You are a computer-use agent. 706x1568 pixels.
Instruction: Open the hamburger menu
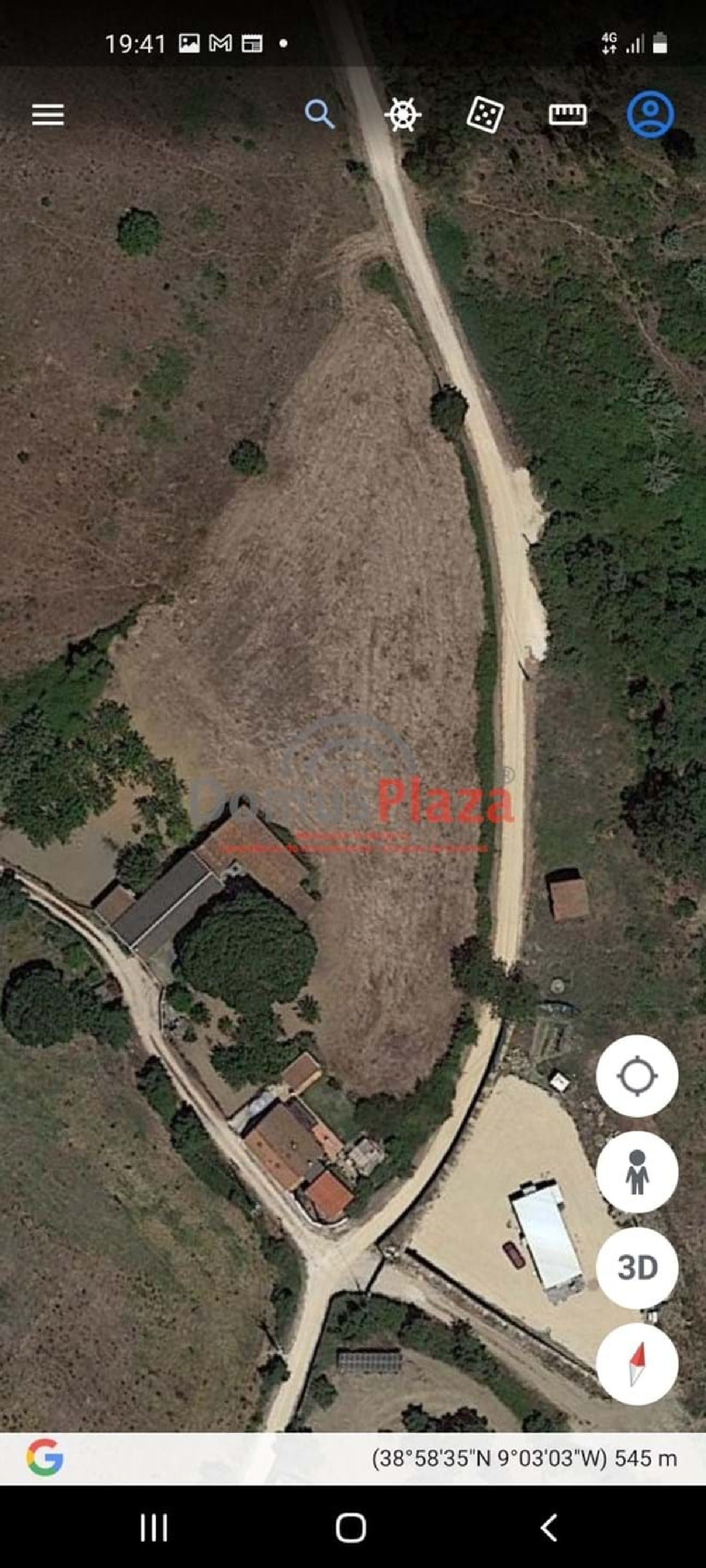click(x=48, y=114)
